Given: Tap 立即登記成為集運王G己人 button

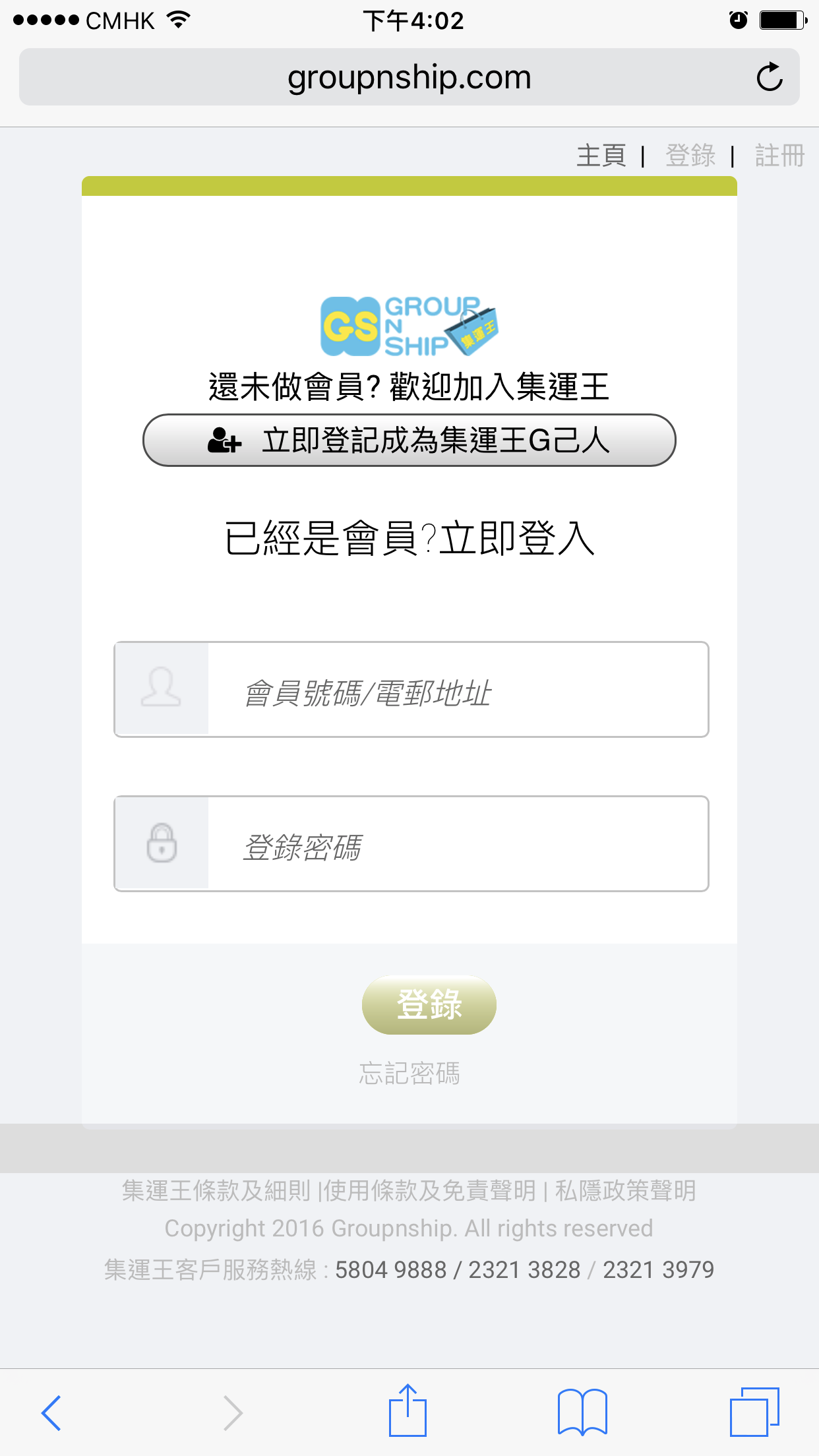Looking at the screenshot, I should (409, 440).
